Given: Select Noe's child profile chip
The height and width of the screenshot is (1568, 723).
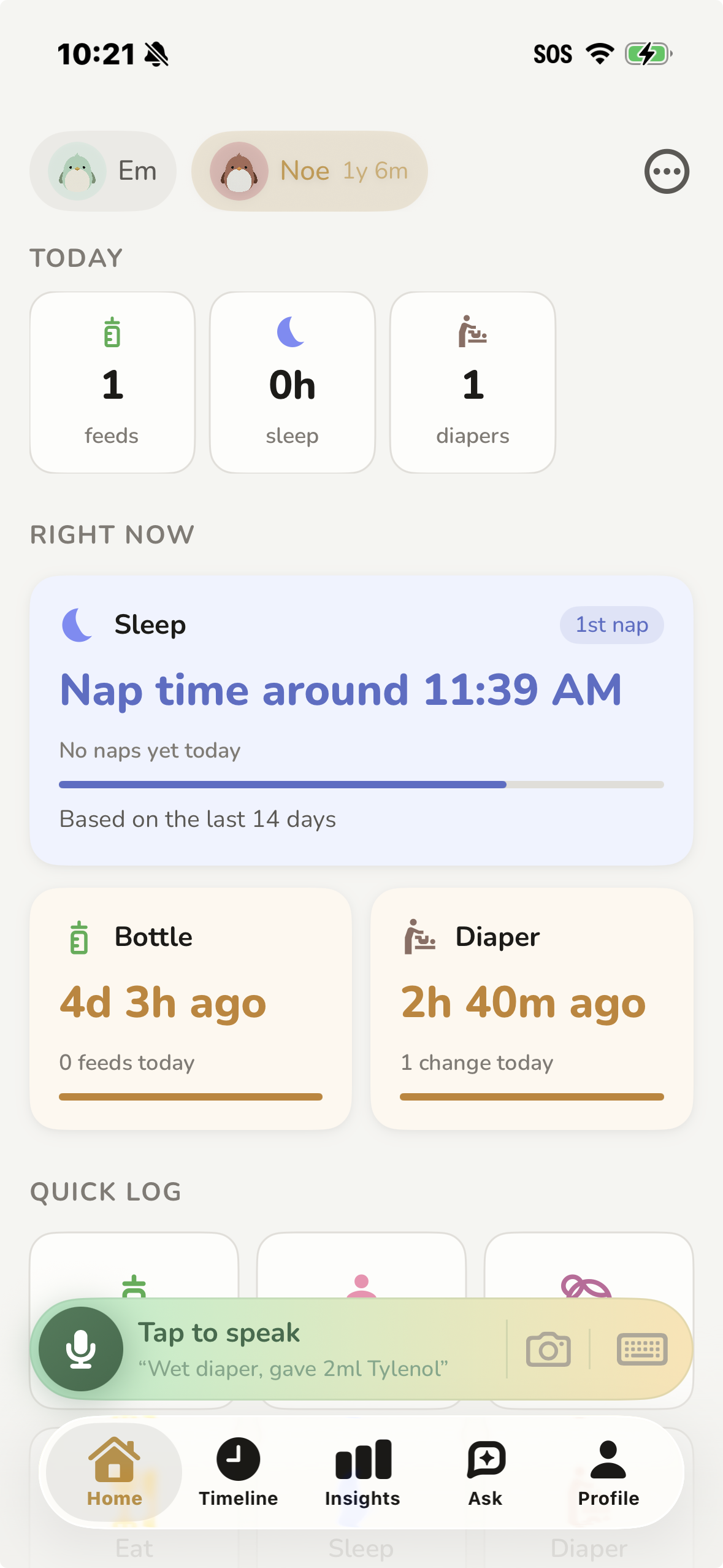Looking at the screenshot, I should tap(308, 171).
